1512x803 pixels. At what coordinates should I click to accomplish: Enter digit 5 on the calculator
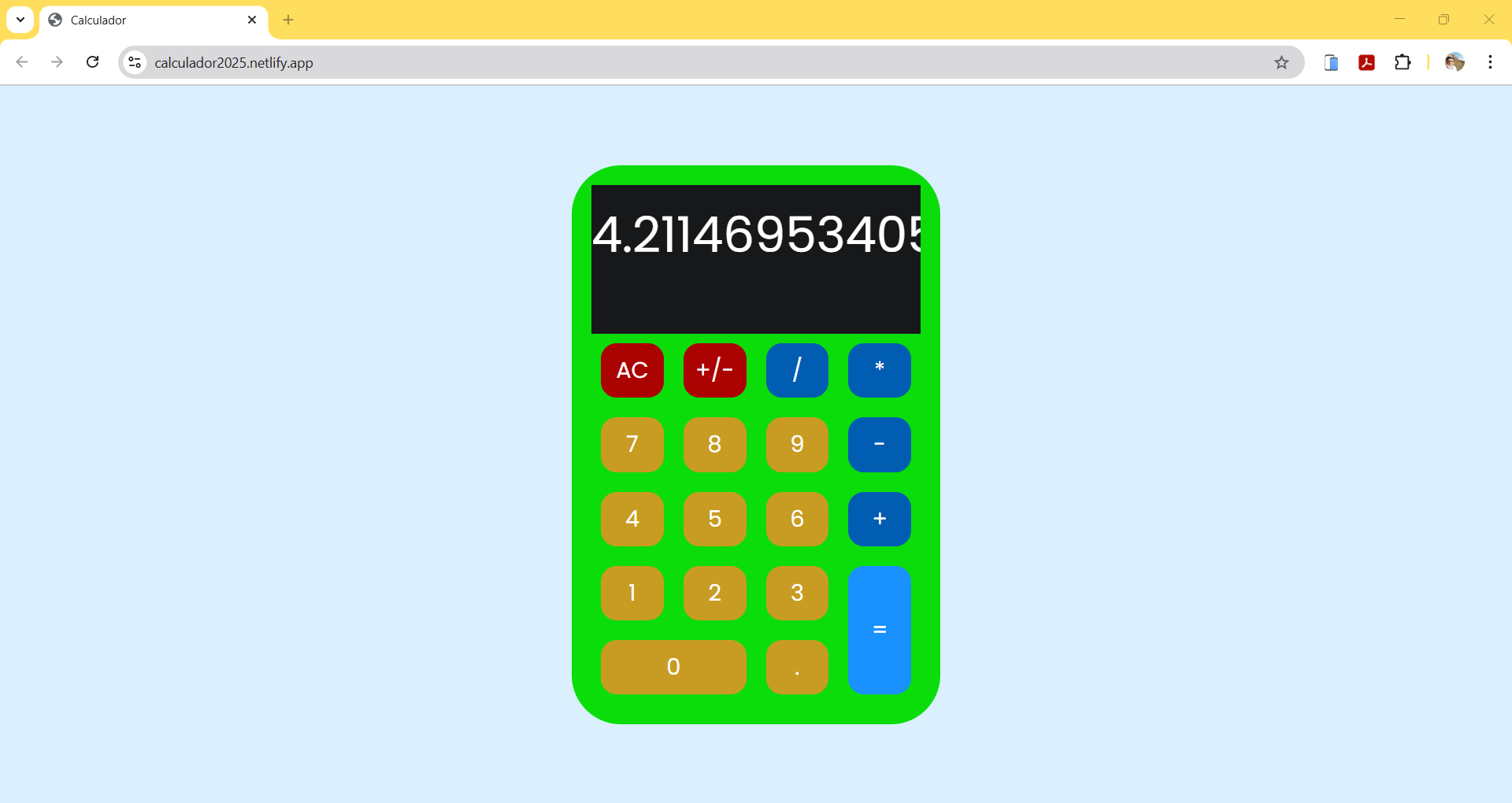[714, 519]
